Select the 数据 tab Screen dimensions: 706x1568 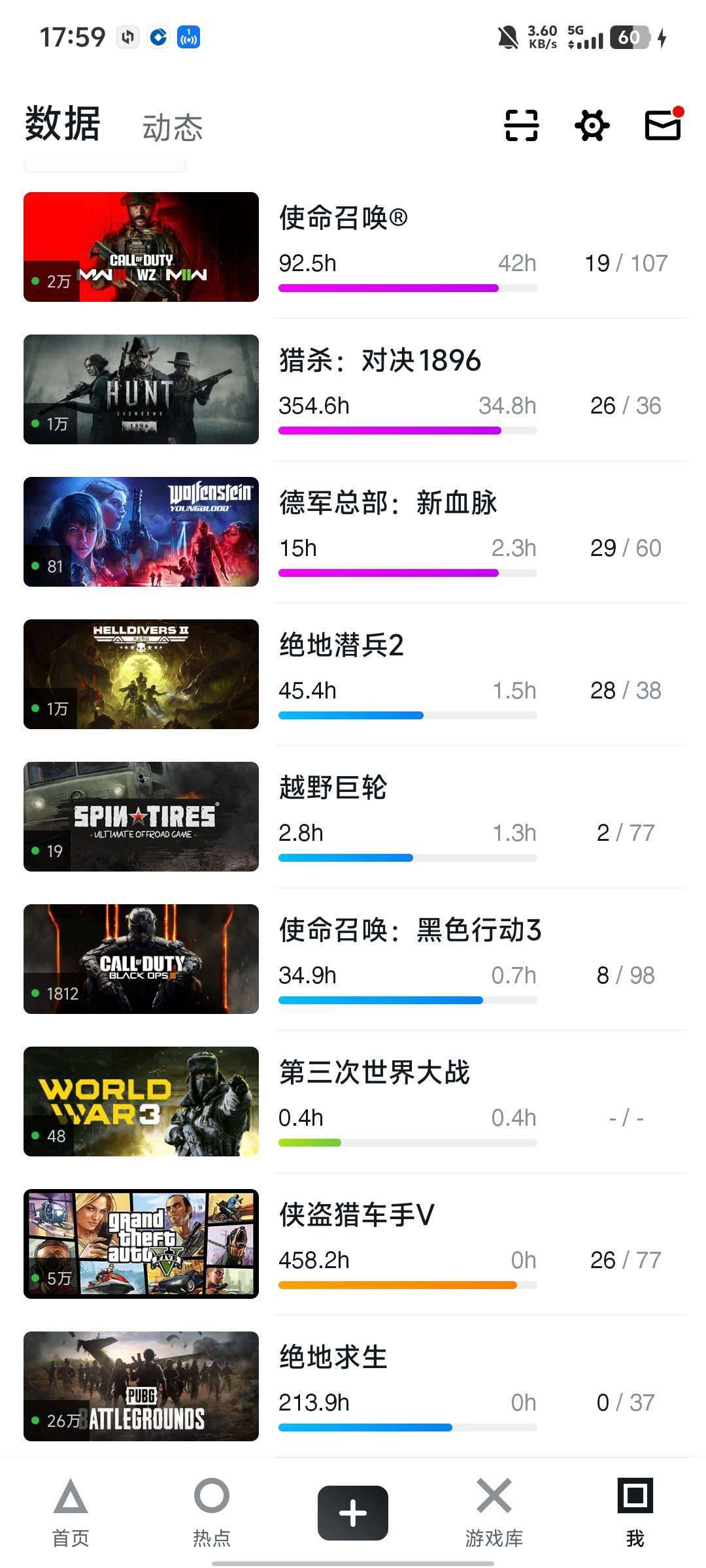pos(63,124)
